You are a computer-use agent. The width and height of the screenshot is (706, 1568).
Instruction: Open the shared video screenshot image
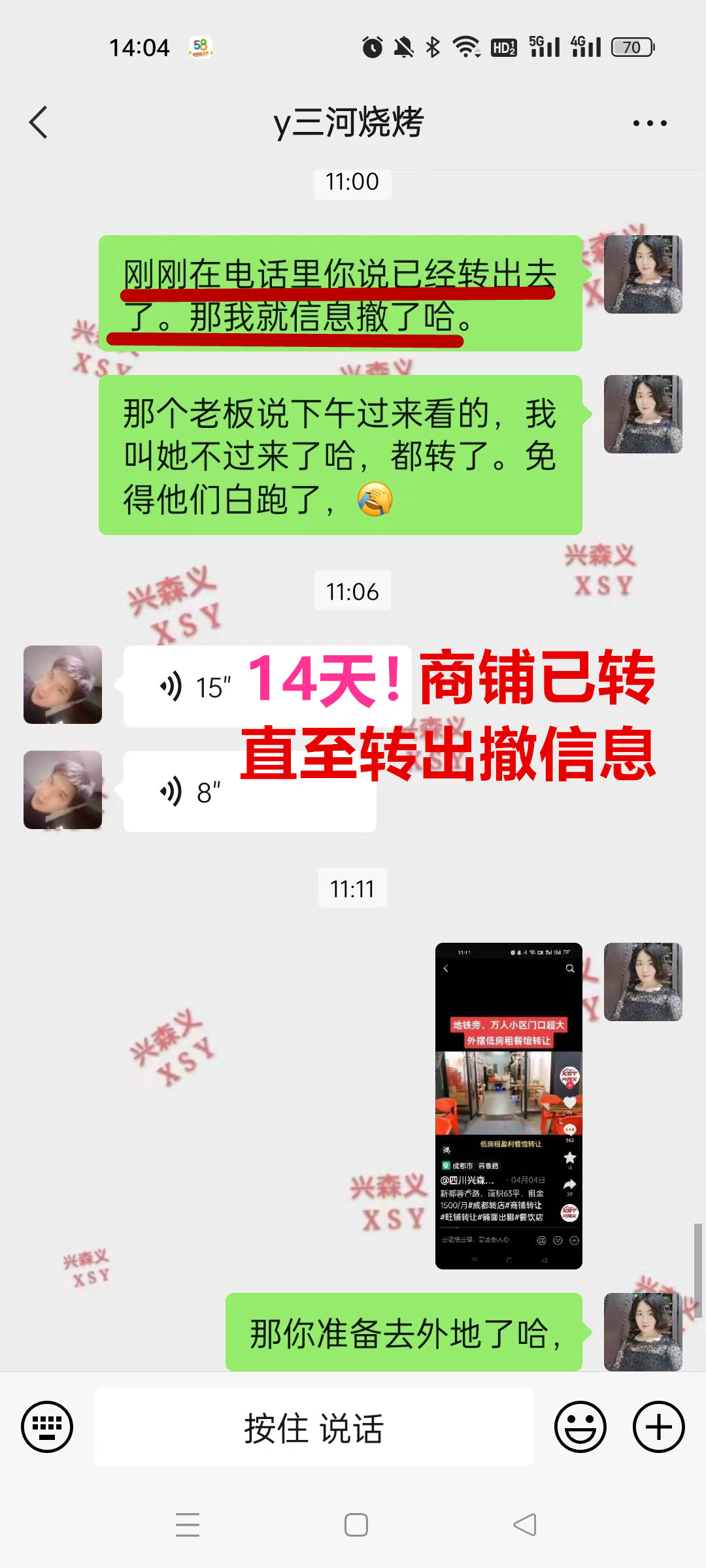click(509, 1105)
